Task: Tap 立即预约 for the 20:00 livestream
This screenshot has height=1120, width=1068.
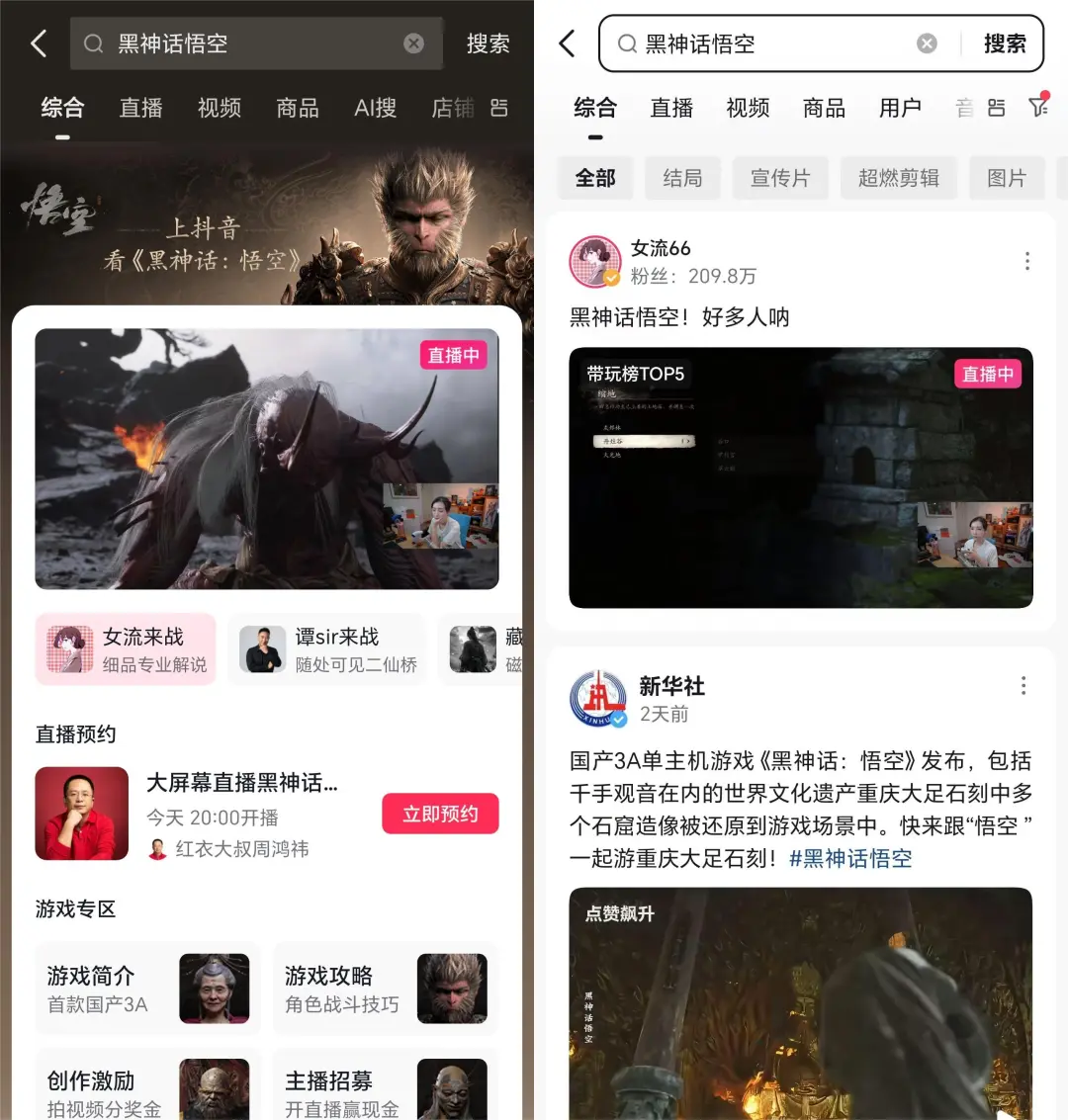Action: coord(440,814)
